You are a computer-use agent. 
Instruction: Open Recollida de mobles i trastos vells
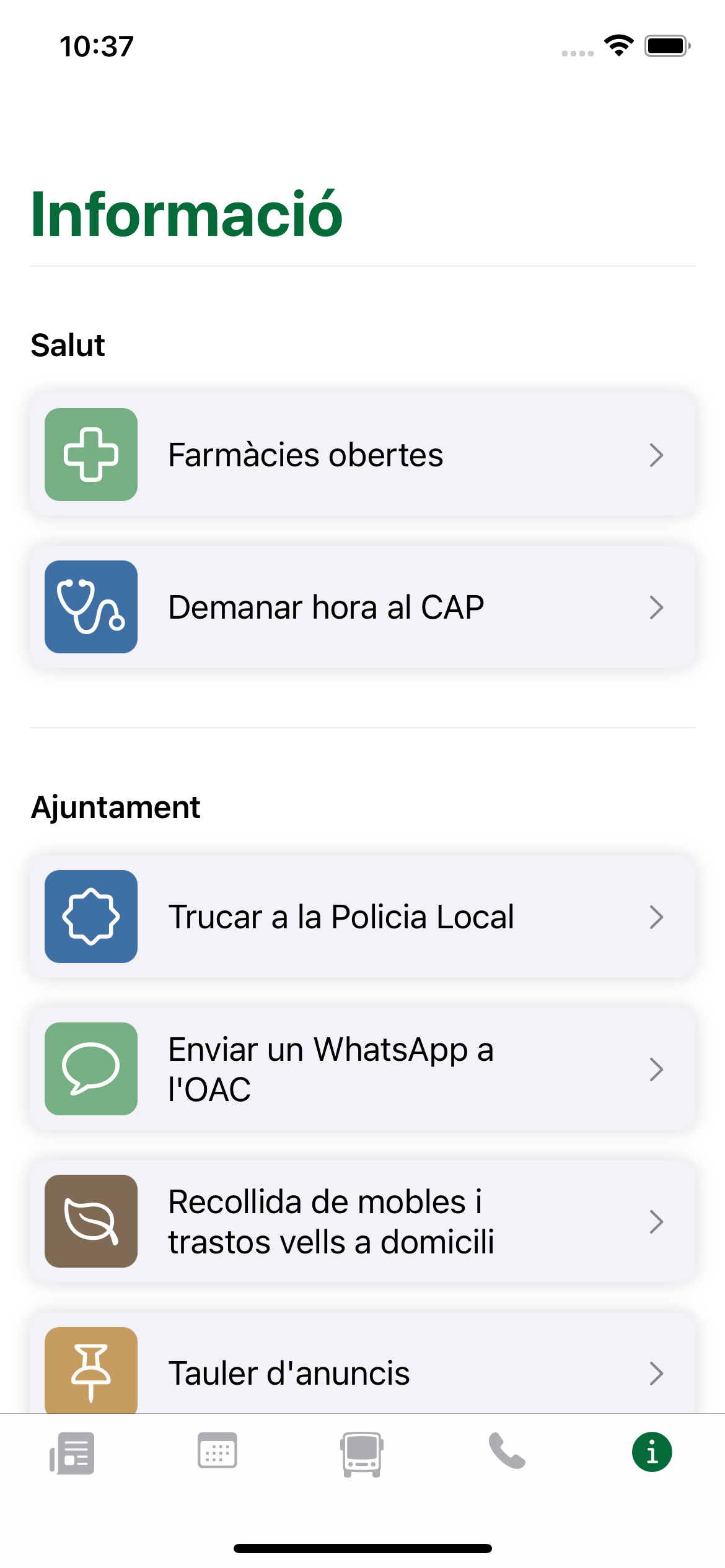tap(362, 1221)
